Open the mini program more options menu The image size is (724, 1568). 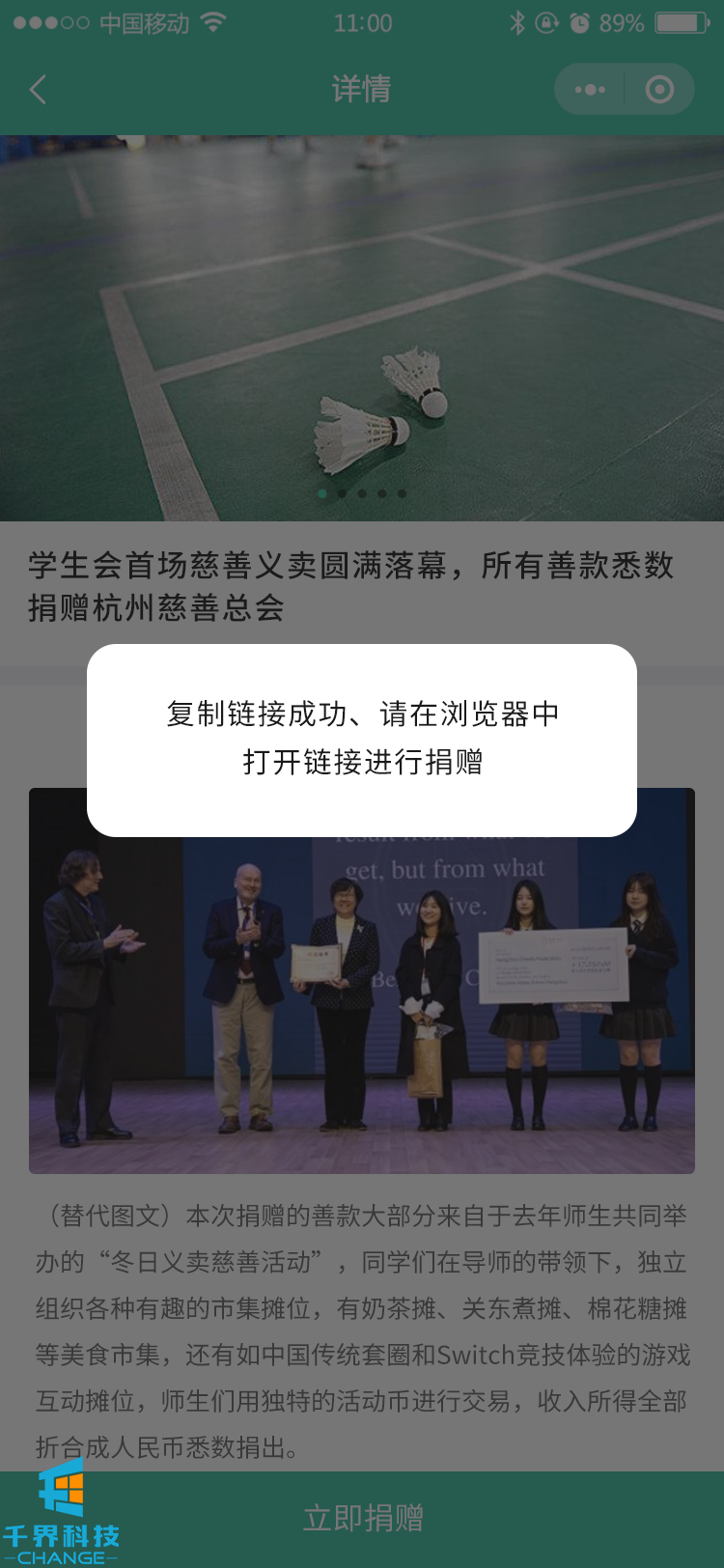tap(590, 90)
